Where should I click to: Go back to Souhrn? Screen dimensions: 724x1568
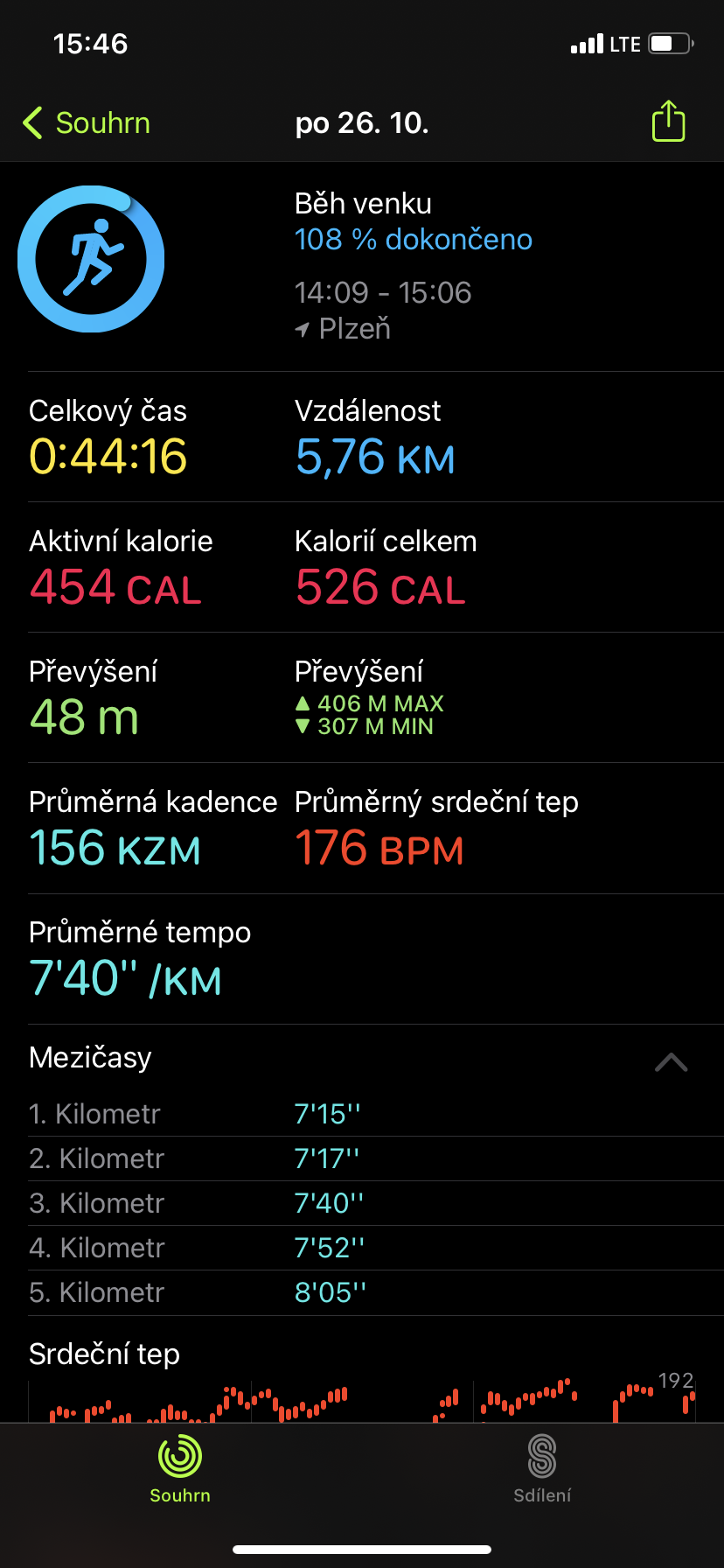[87, 123]
